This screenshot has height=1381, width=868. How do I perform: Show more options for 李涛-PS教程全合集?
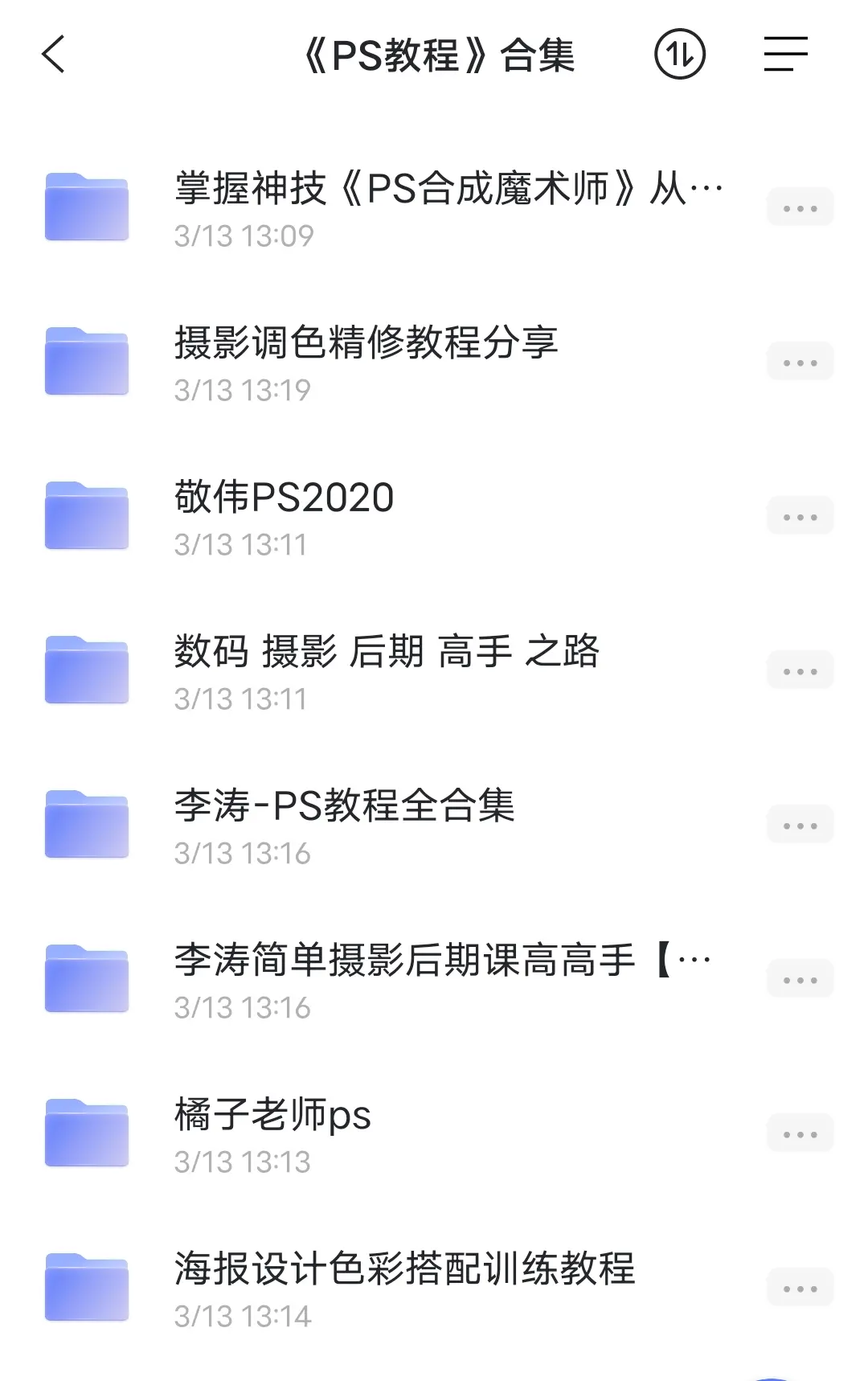tap(800, 826)
